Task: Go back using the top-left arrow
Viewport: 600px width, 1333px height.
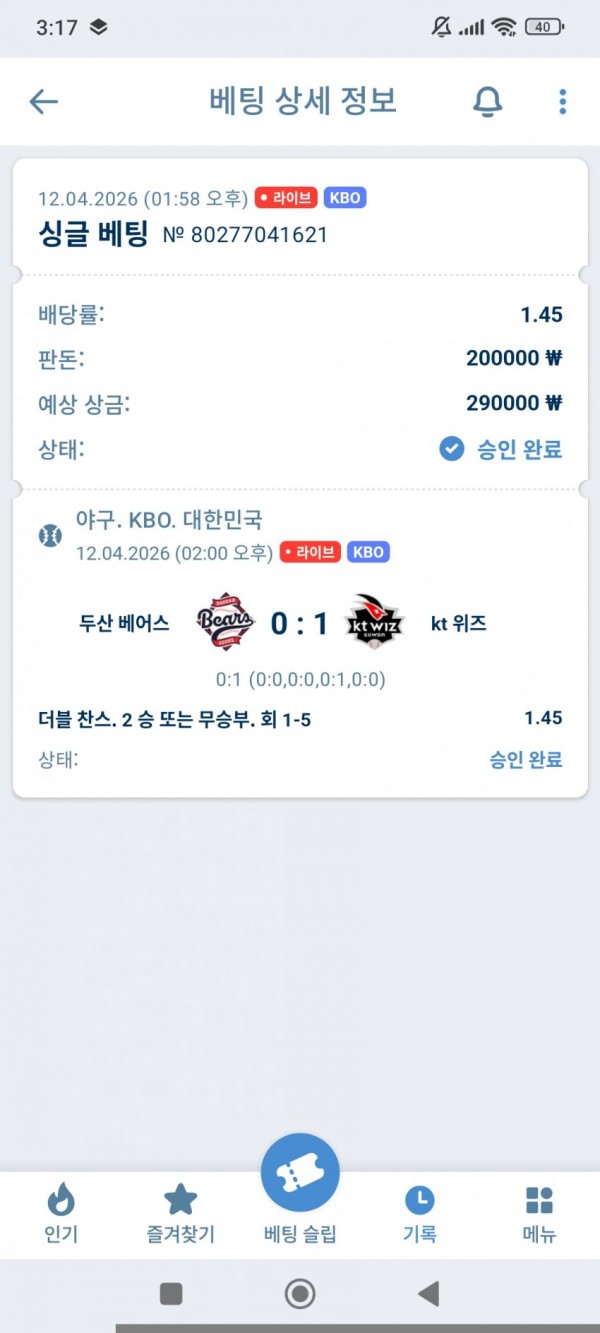Action: coord(44,101)
